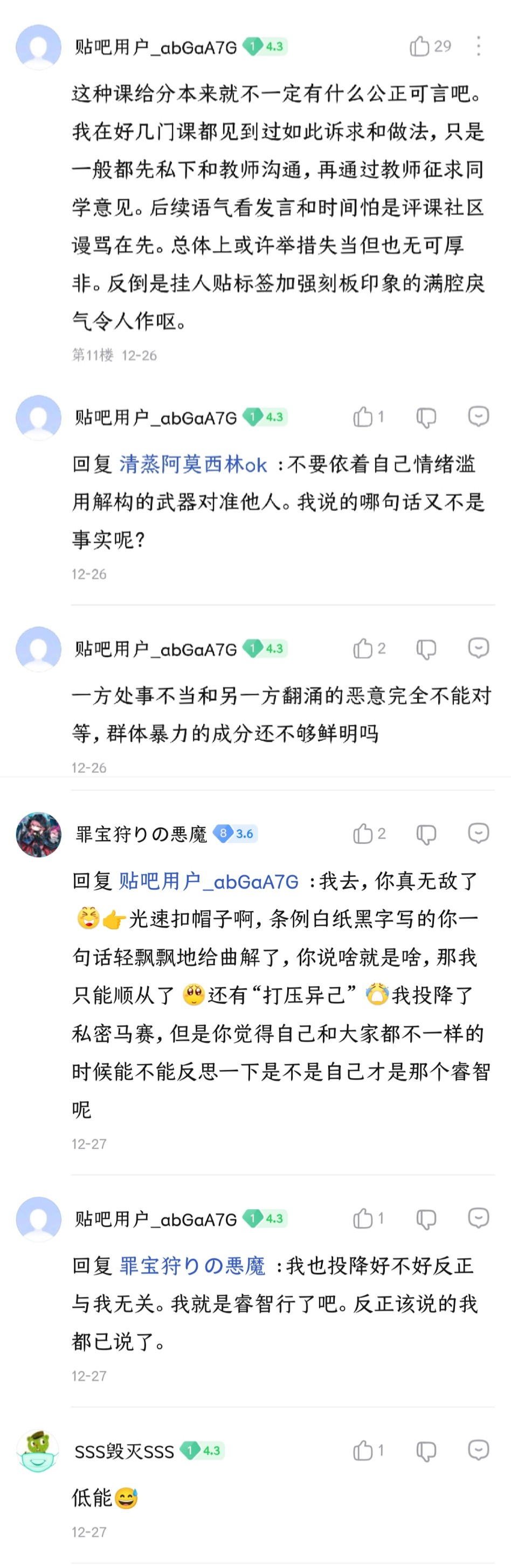511x1568 pixels.
Task: Dislike 罪宝狩りの悪魔's comment
Action: (x=426, y=834)
